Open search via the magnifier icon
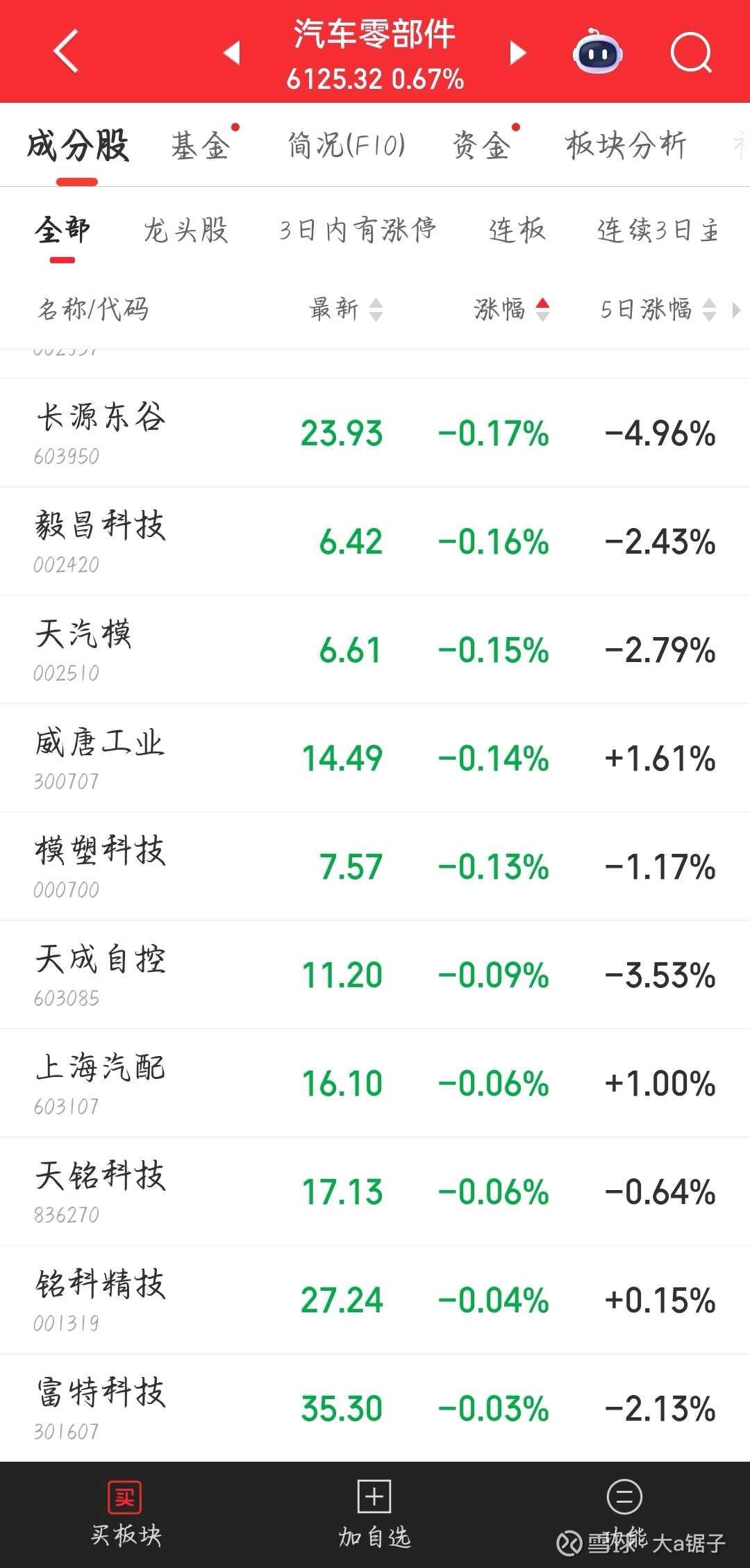The height and width of the screenshot is (1568, 750). 692,53
